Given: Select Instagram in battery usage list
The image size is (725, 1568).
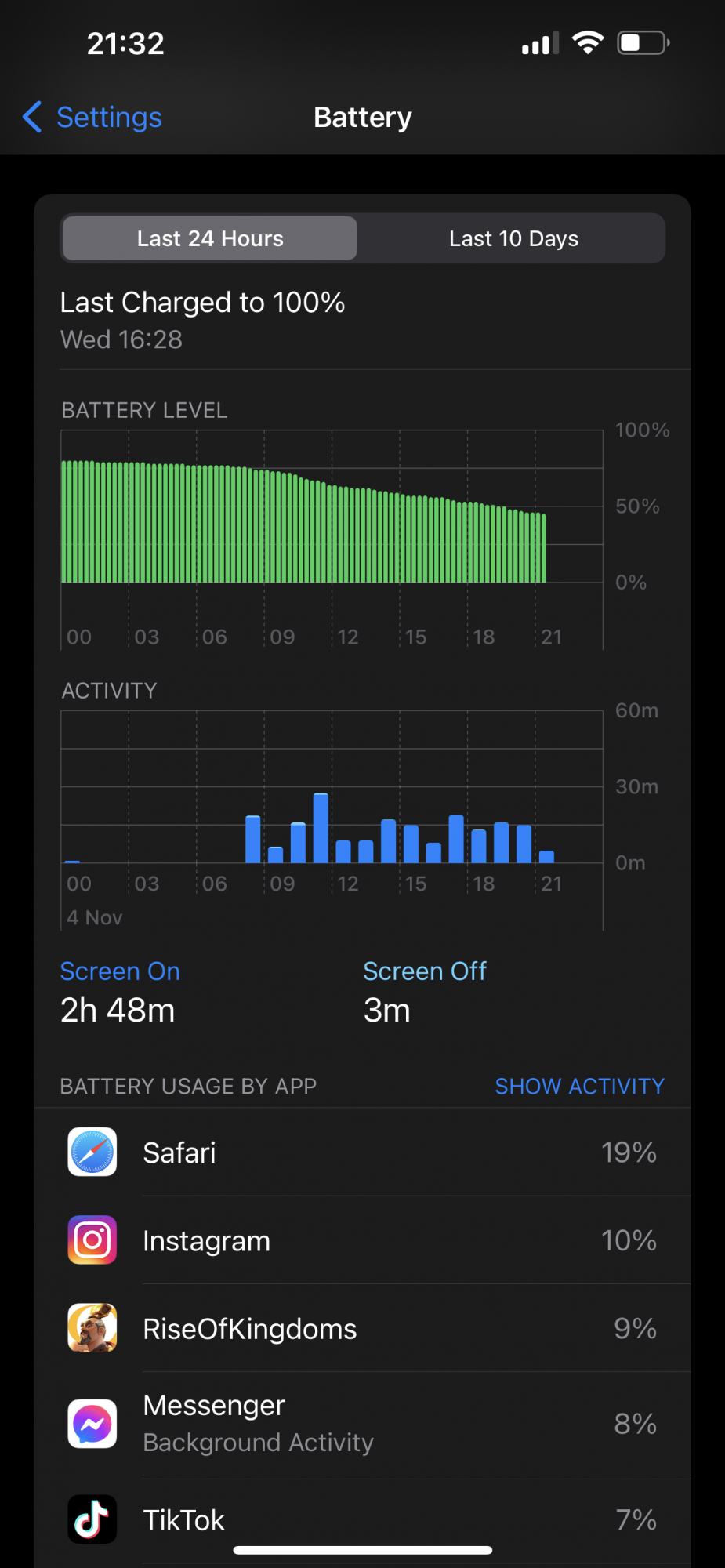Looking at the screenshot, I should click(x=362, y=1240).
